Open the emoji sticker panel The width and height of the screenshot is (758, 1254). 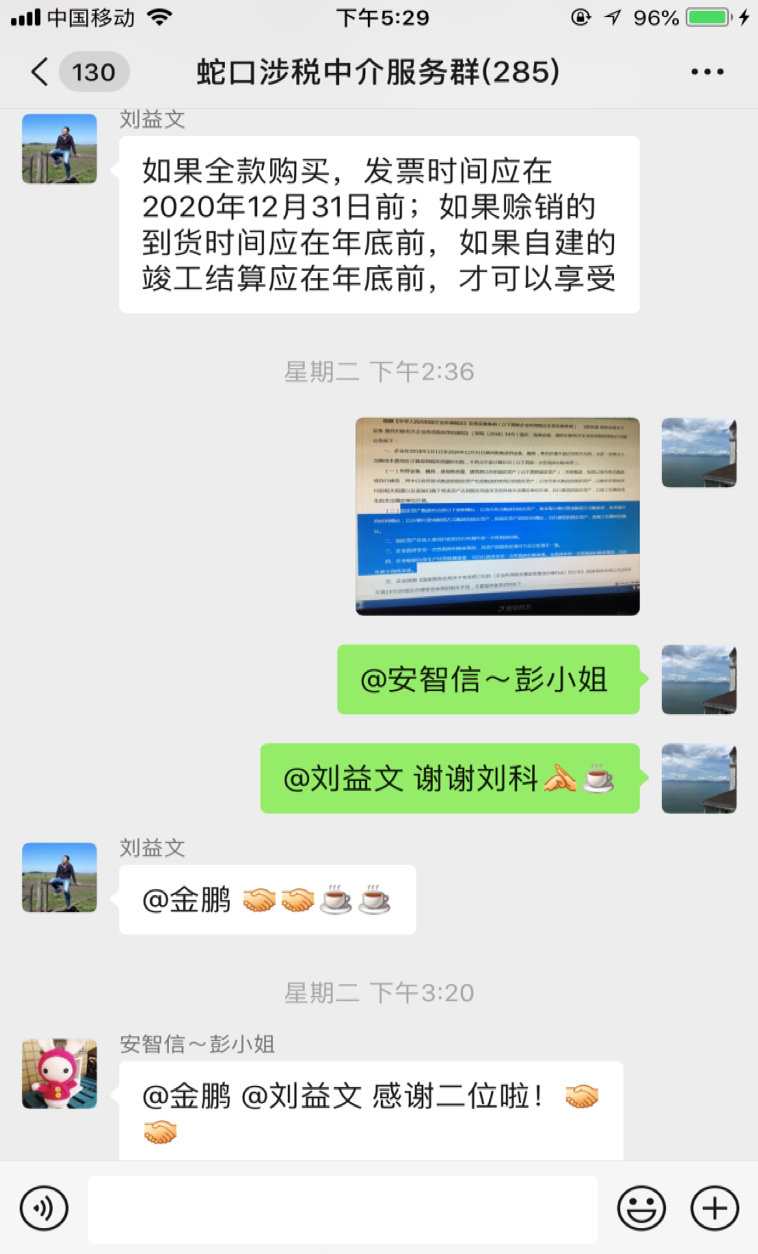tap(641, 1209)
